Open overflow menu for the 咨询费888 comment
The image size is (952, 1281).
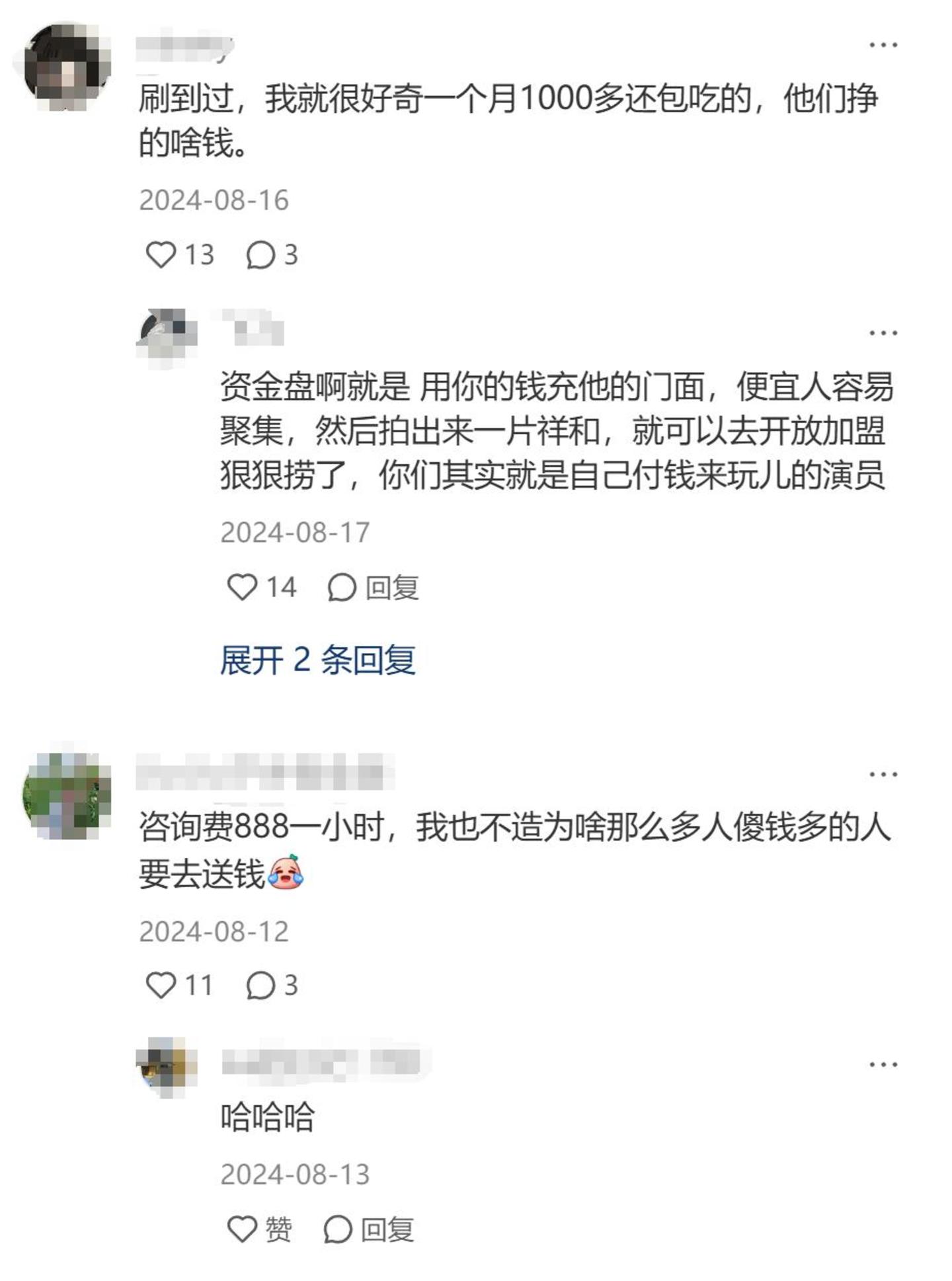[883, 774]
